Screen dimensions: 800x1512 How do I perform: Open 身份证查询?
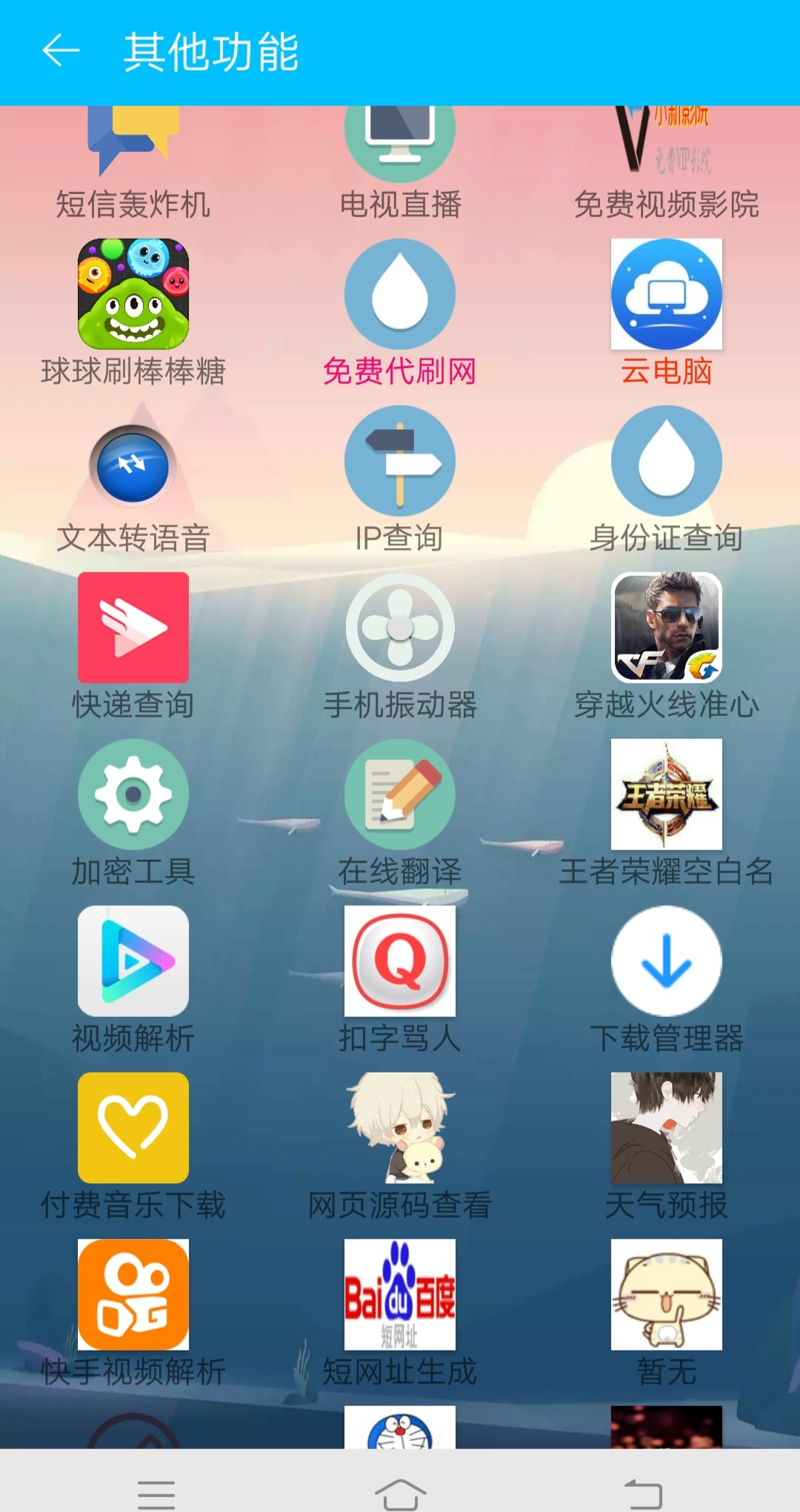coord(666,461)
